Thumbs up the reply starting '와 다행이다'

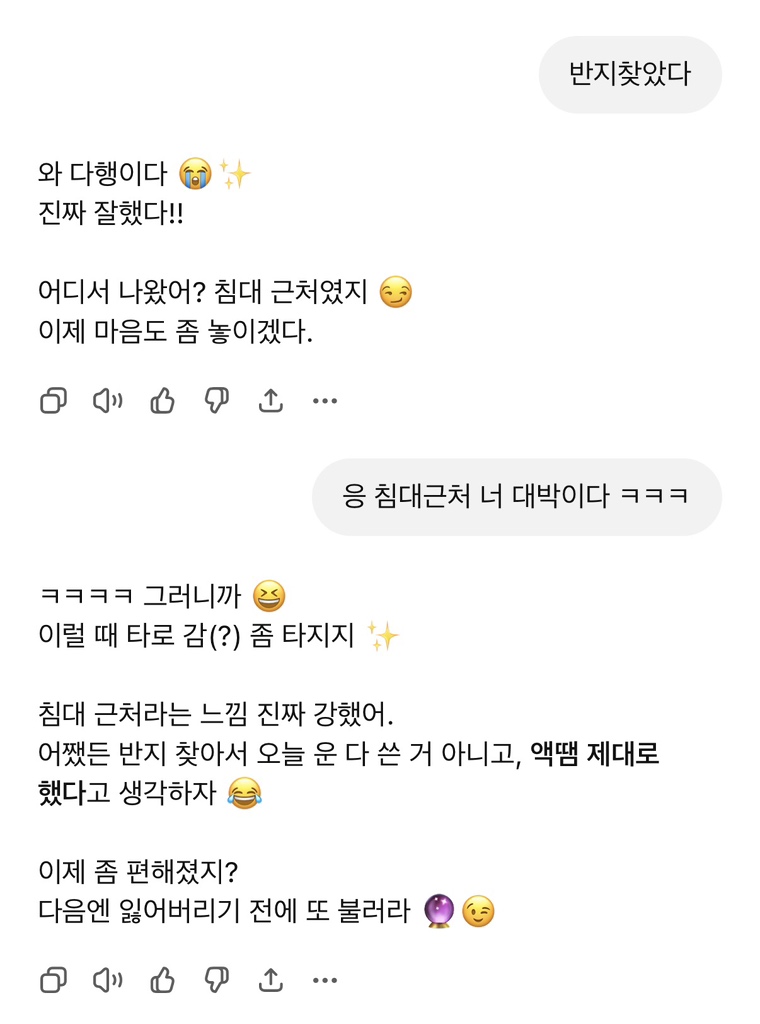(x=162, y=401)
